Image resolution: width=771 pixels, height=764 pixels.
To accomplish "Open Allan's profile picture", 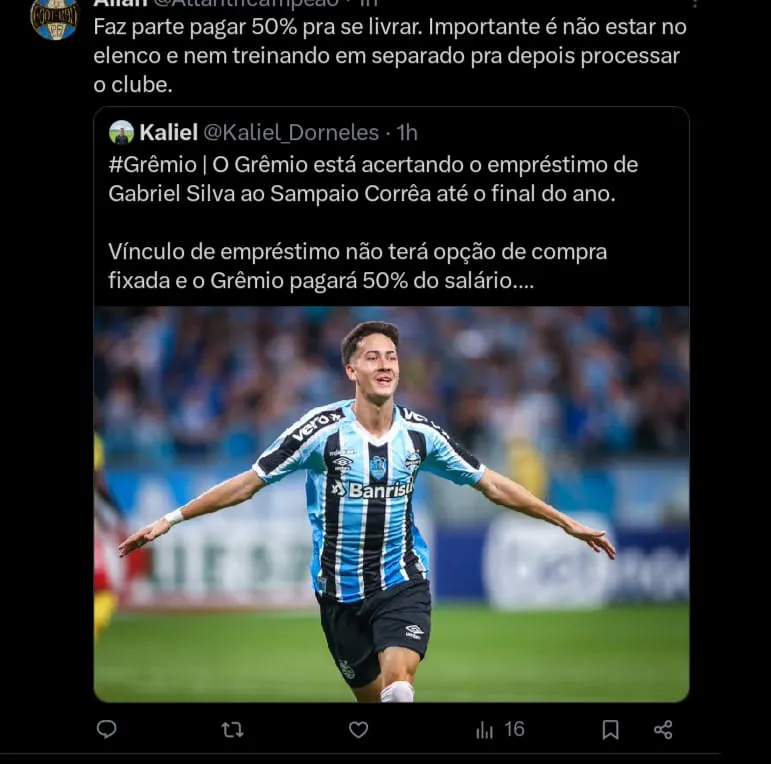I will (54, 18).
